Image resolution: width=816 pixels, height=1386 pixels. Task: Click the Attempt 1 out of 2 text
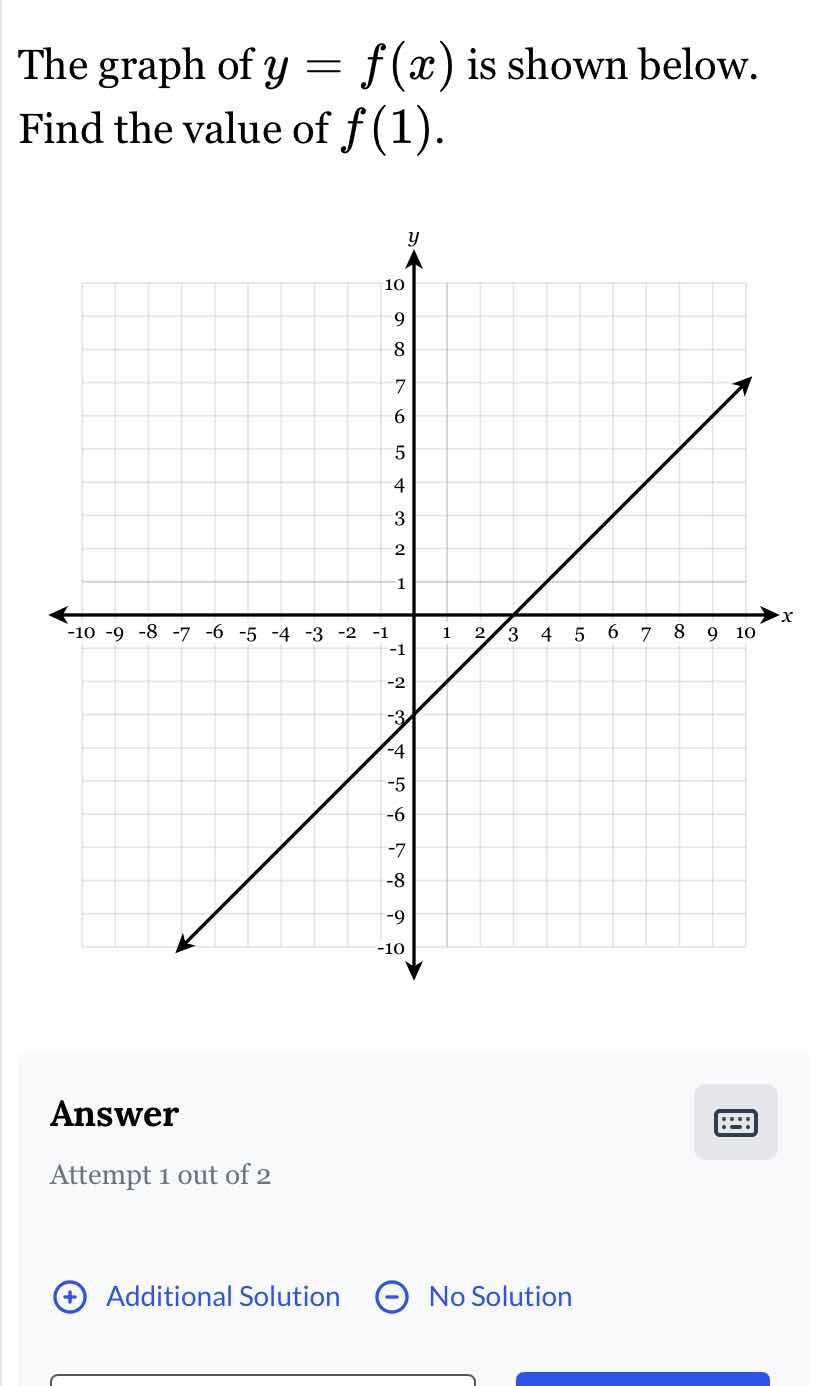[159, 1175]
